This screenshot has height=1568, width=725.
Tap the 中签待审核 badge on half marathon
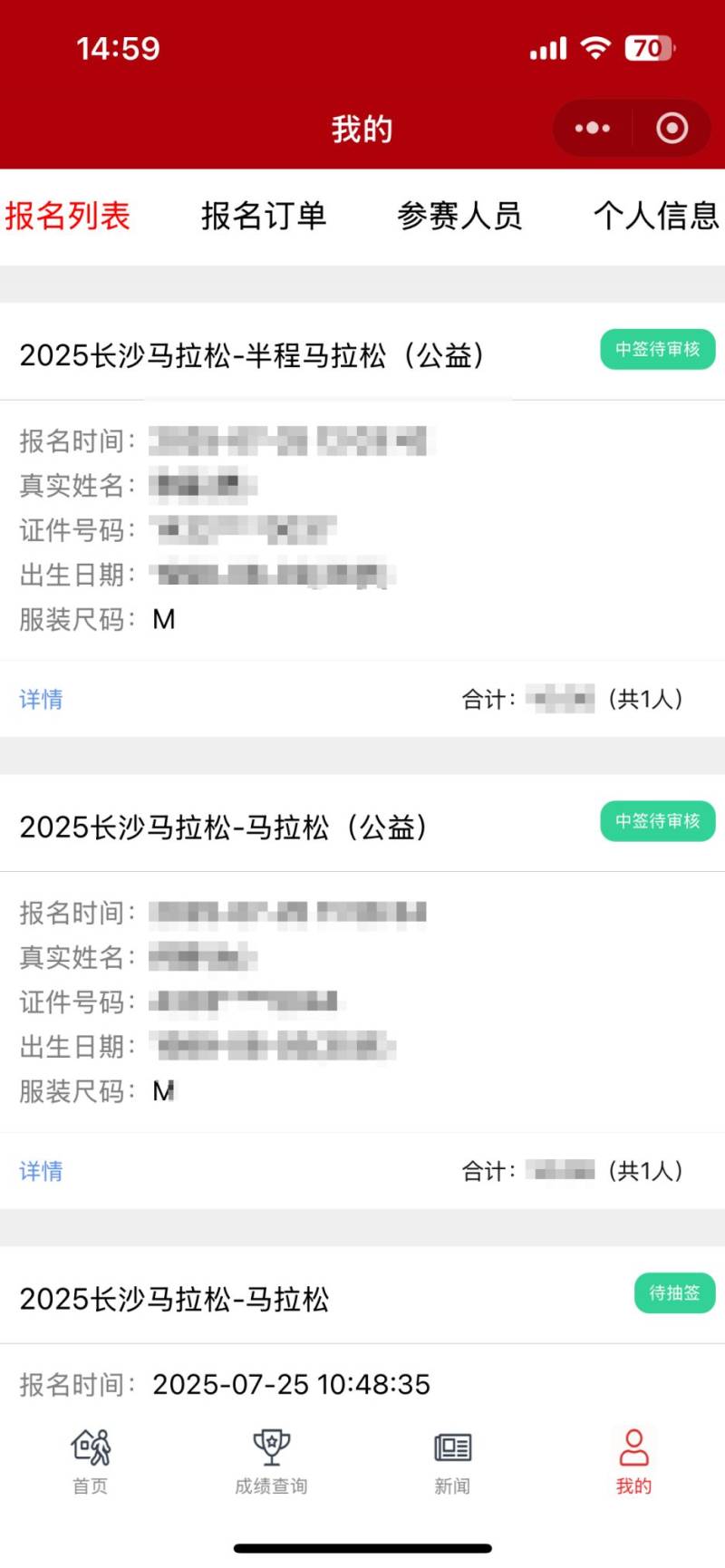tap(657, 349)
